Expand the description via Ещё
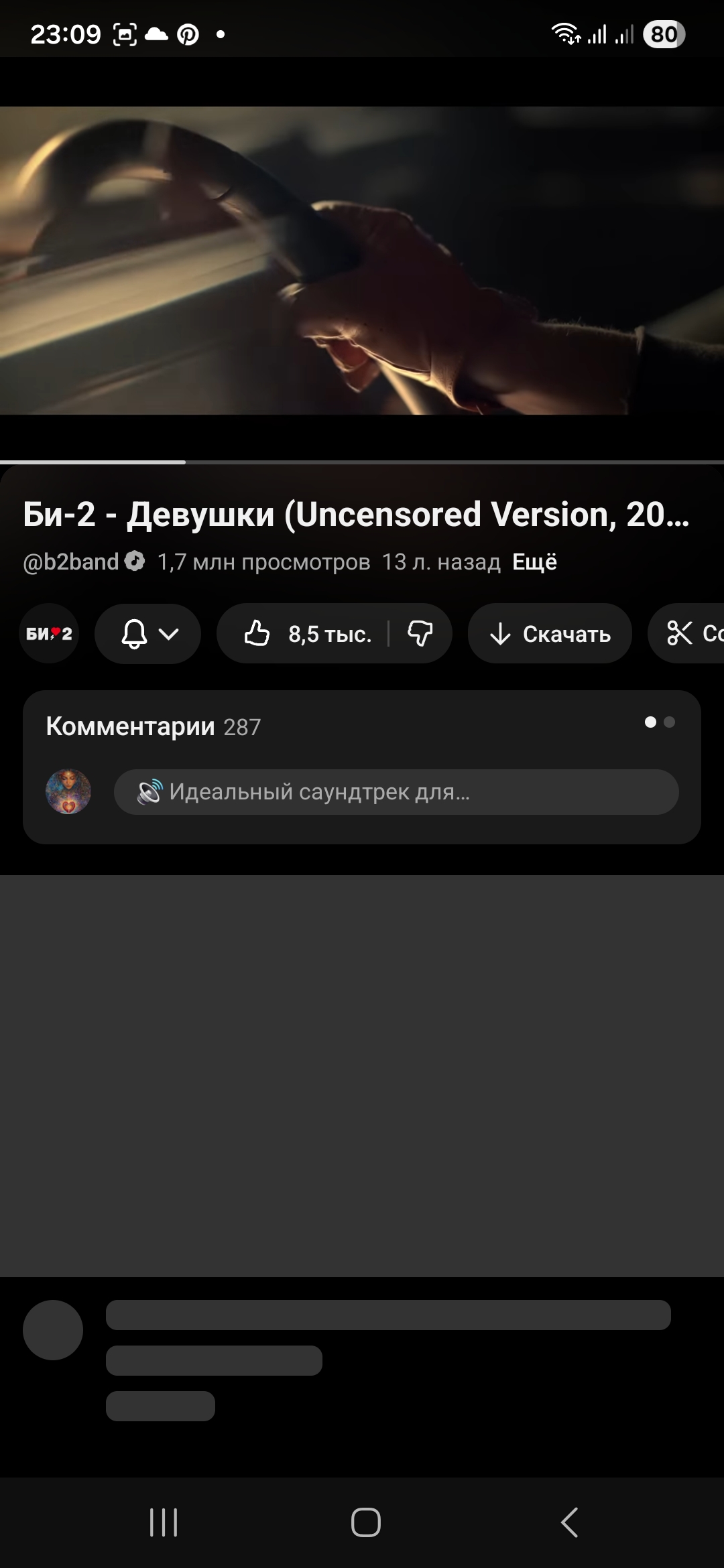The image size is (724, 1568). 534,562
